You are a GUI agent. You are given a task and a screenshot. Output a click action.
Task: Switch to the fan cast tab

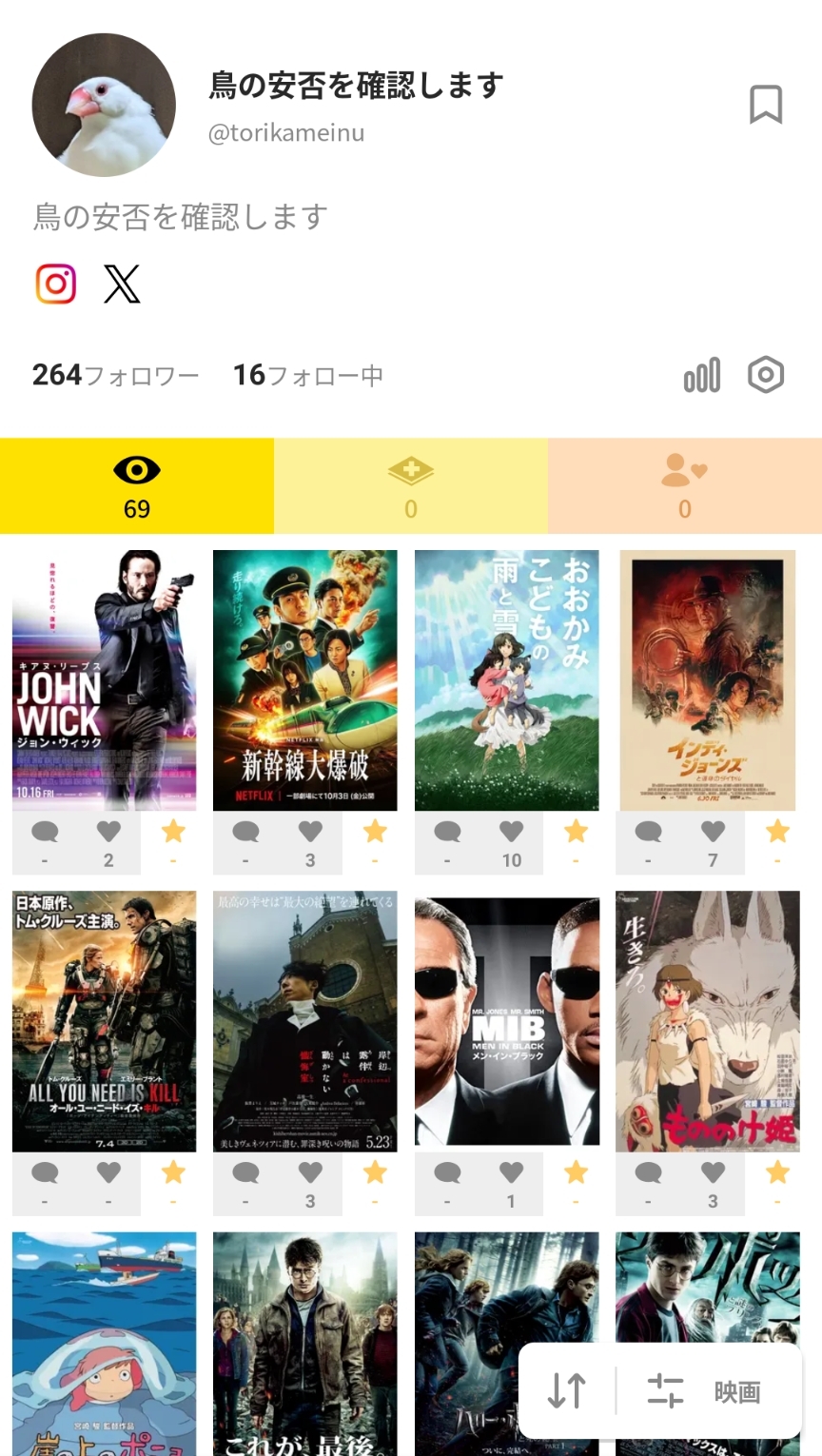point(685,486)
